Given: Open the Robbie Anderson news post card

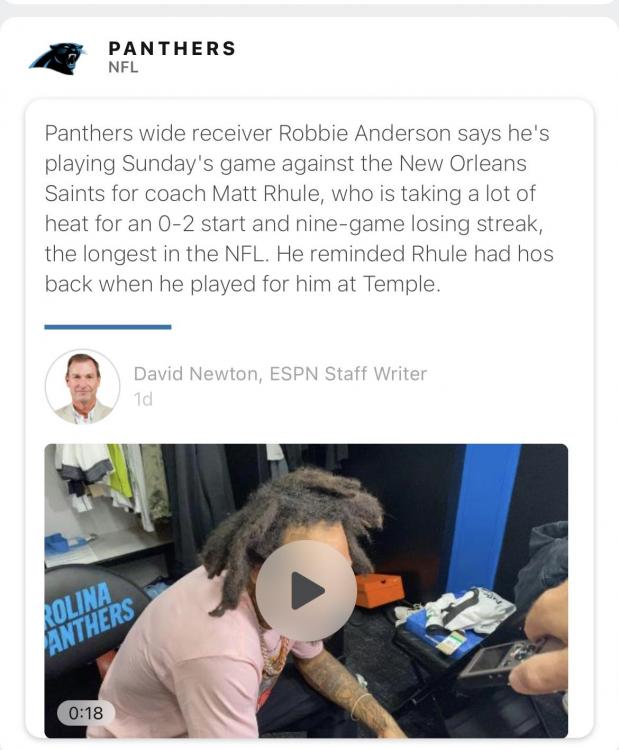Looking at the screenshot, I should (x=298, y=208).
